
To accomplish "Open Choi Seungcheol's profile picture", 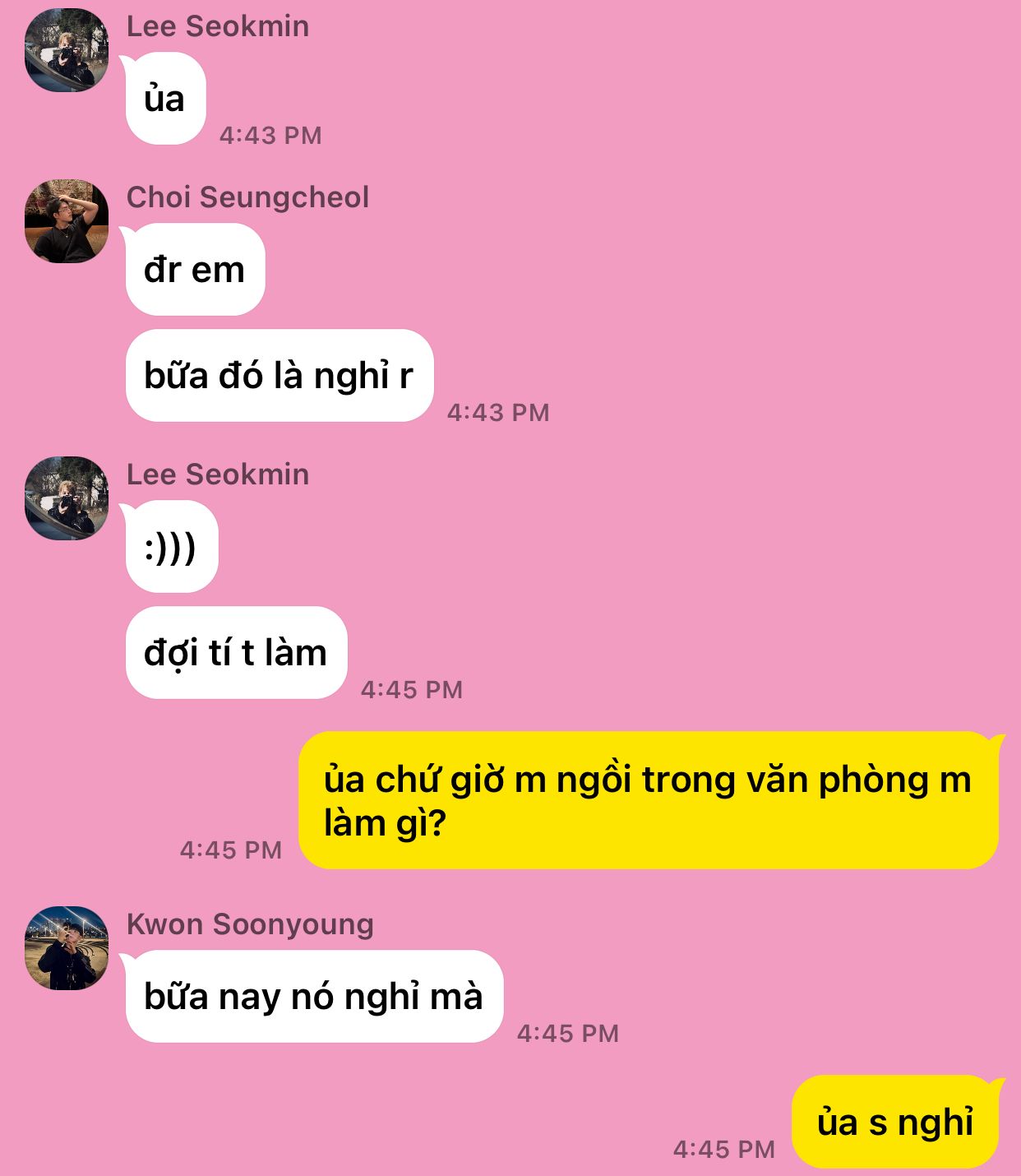I will pyautogui.click(x=67, y=221).
